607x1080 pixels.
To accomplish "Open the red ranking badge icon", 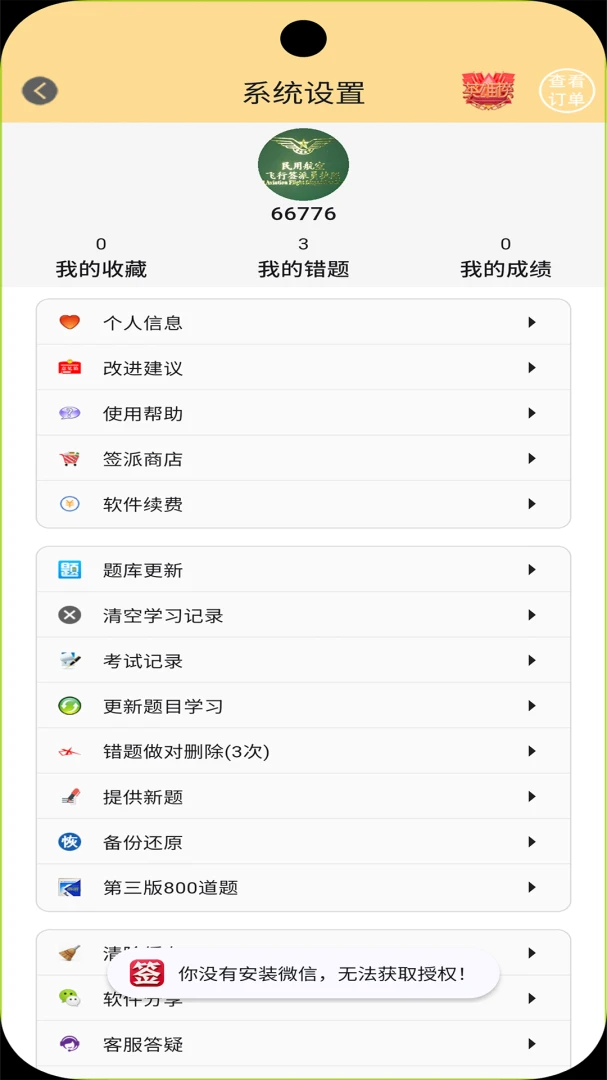I will (488, 90).
